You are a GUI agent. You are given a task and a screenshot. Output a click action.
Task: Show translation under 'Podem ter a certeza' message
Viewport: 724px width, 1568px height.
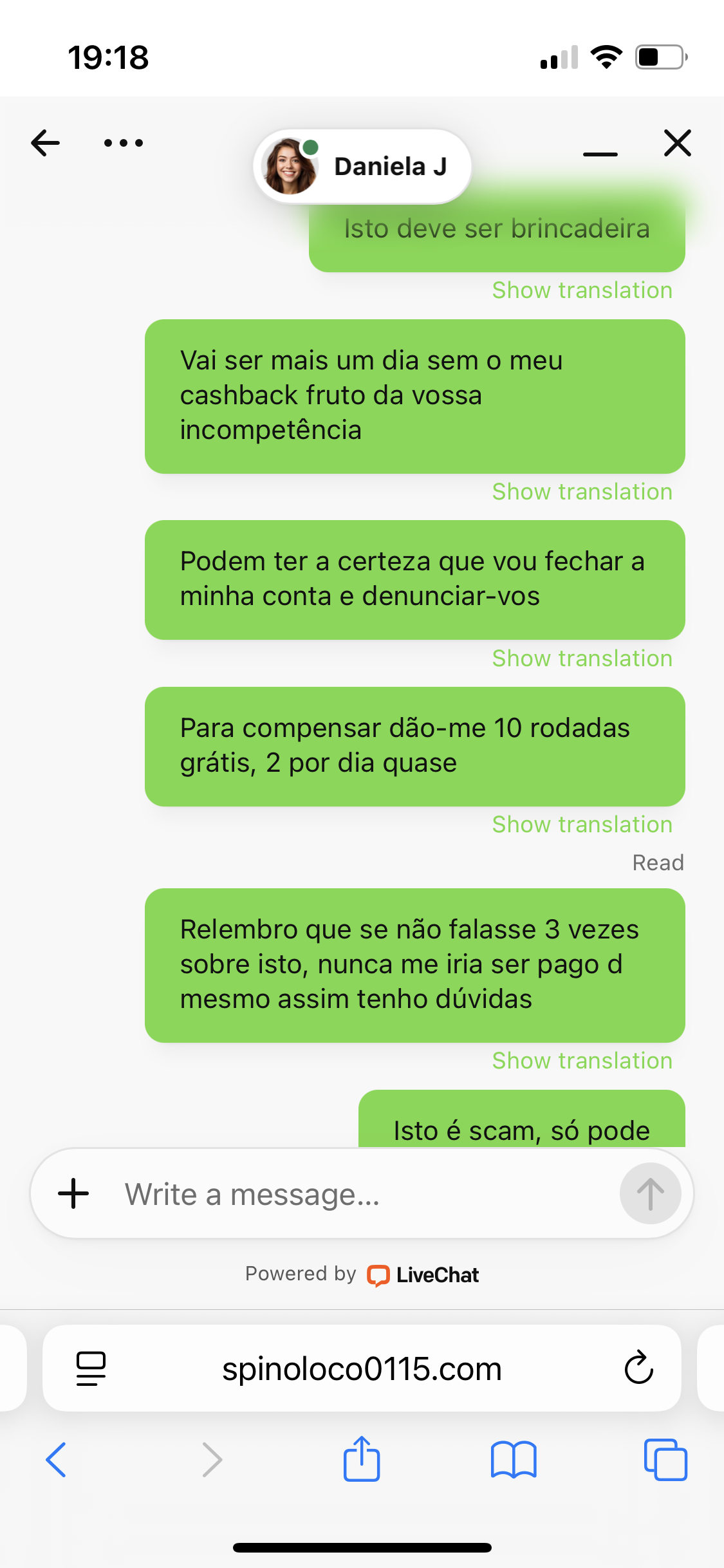(x=582, y=658)
